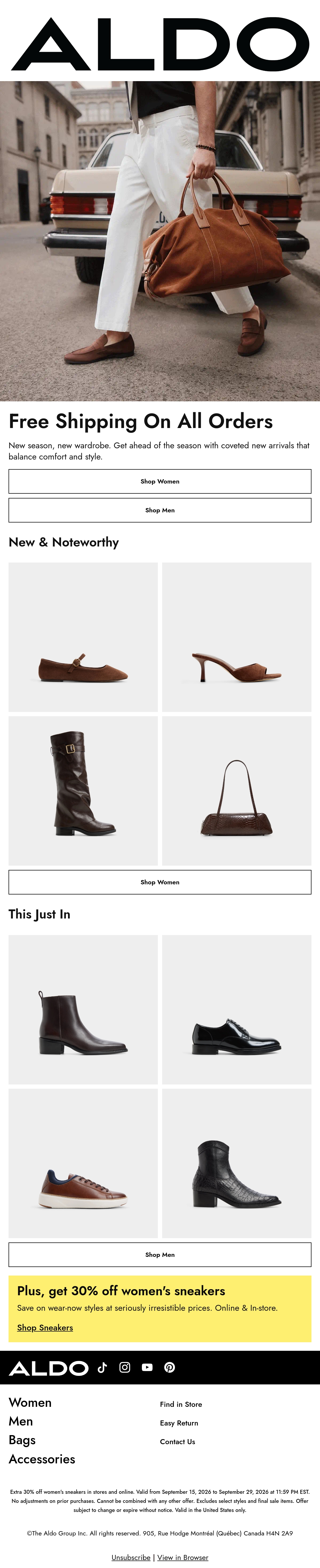The image size is (320, 1568).
Task: Open the black patent oxford shoe tile
Action: pyautogui.click(x=237, y=1009)
